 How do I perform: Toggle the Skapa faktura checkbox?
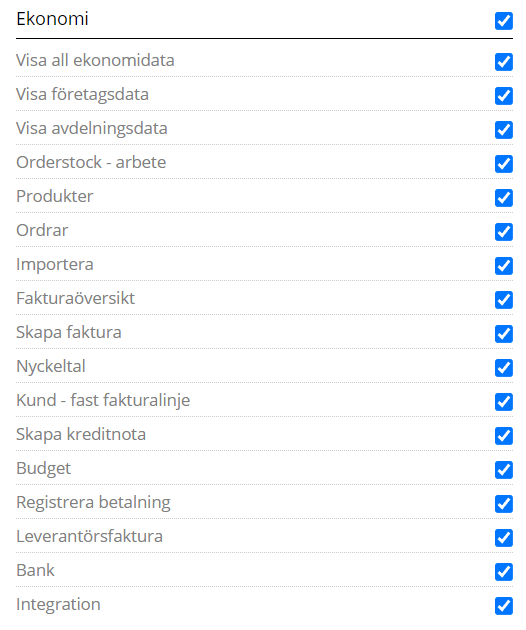coord(503,334)
